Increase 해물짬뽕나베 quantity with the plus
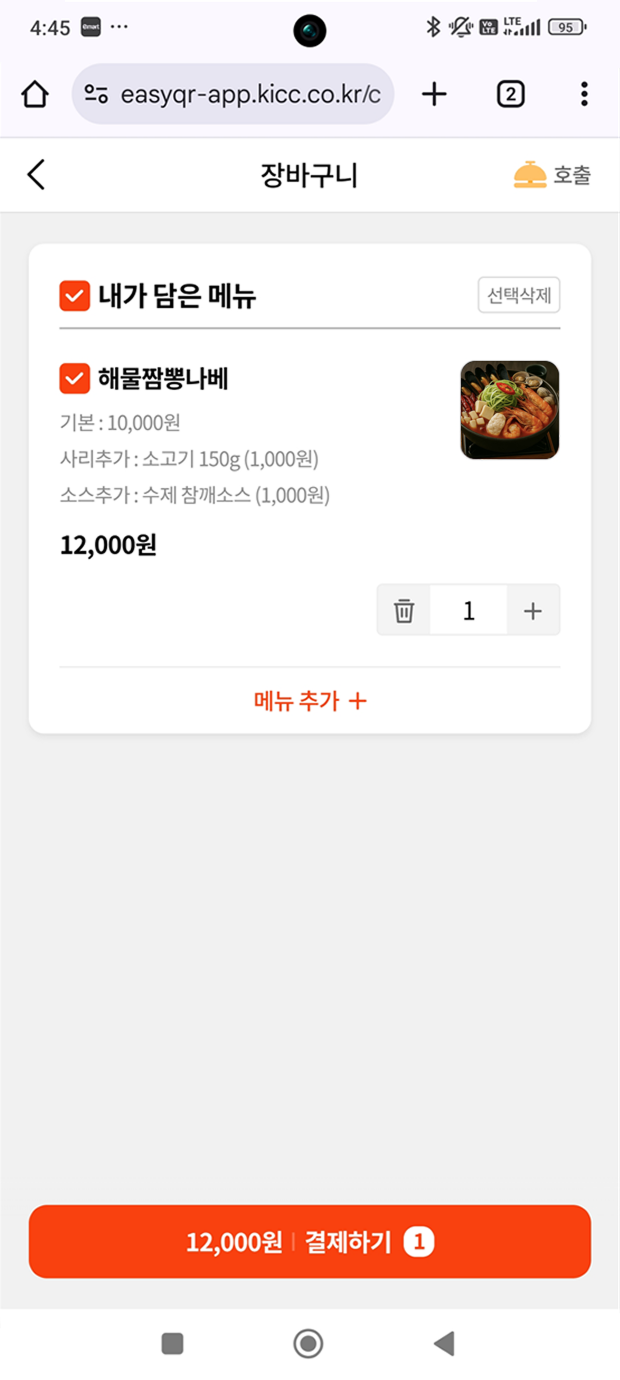 533,610
